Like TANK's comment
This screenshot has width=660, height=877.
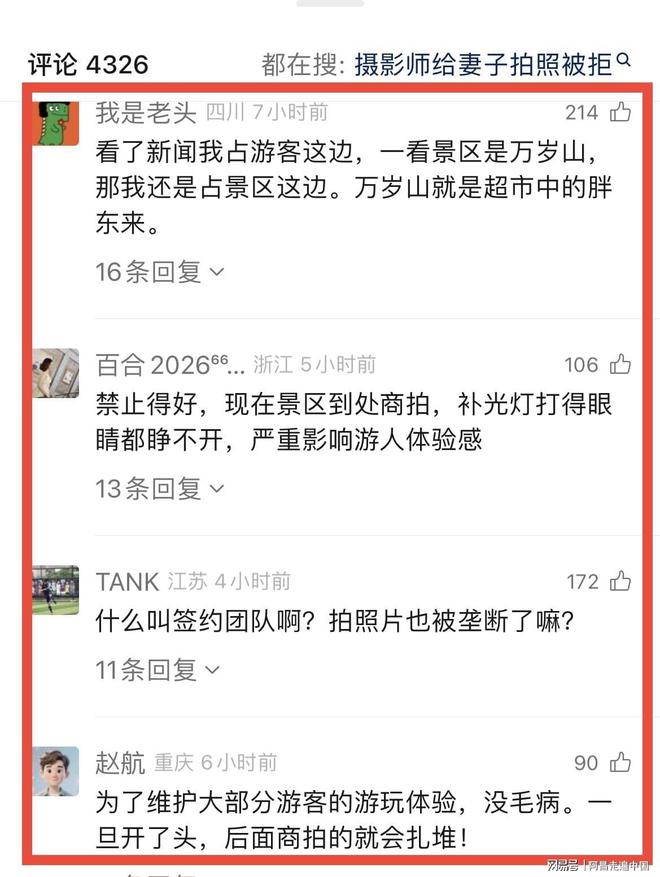[620, 581]
